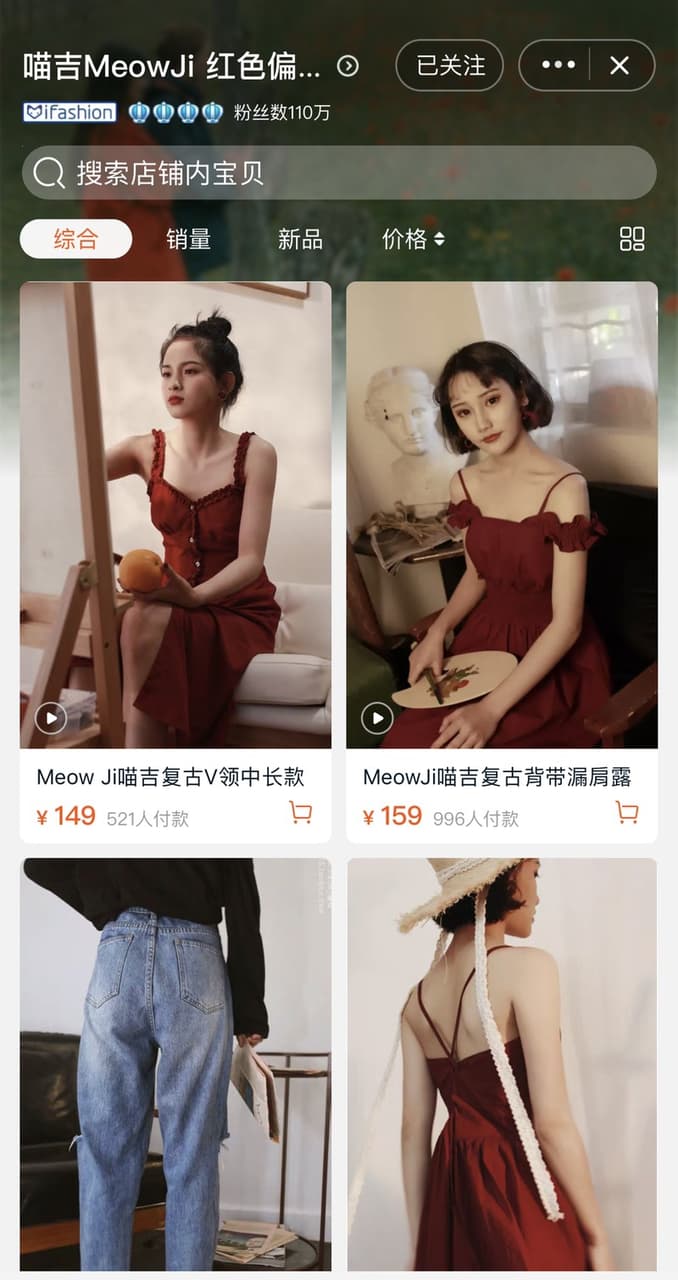Select the 综合 sorting tab
The width and height of the screenshot is (678, 1280).
(x=76, y=239)
